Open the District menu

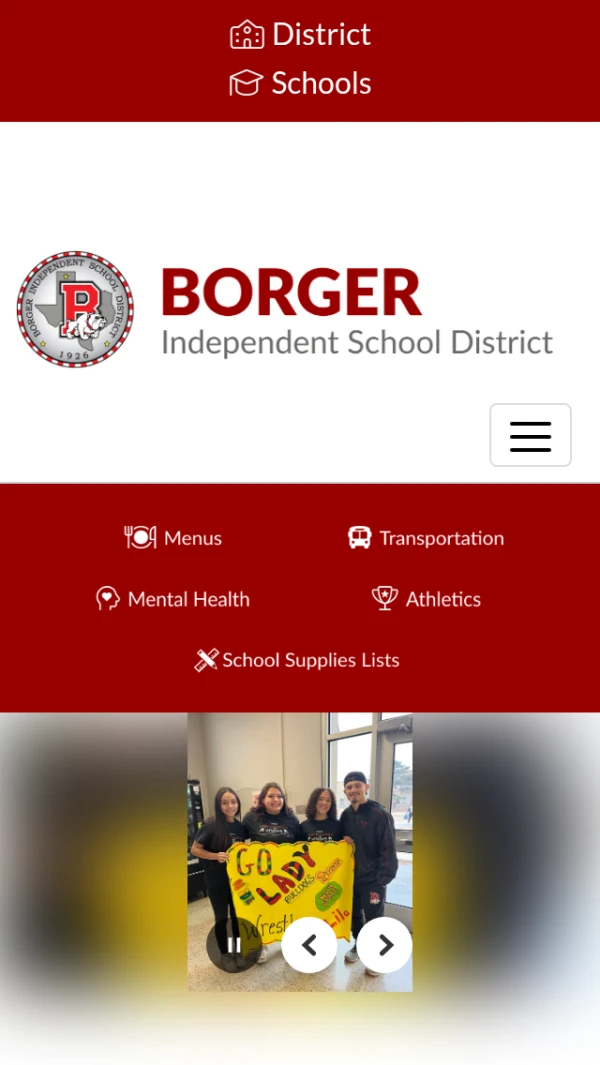300,35
